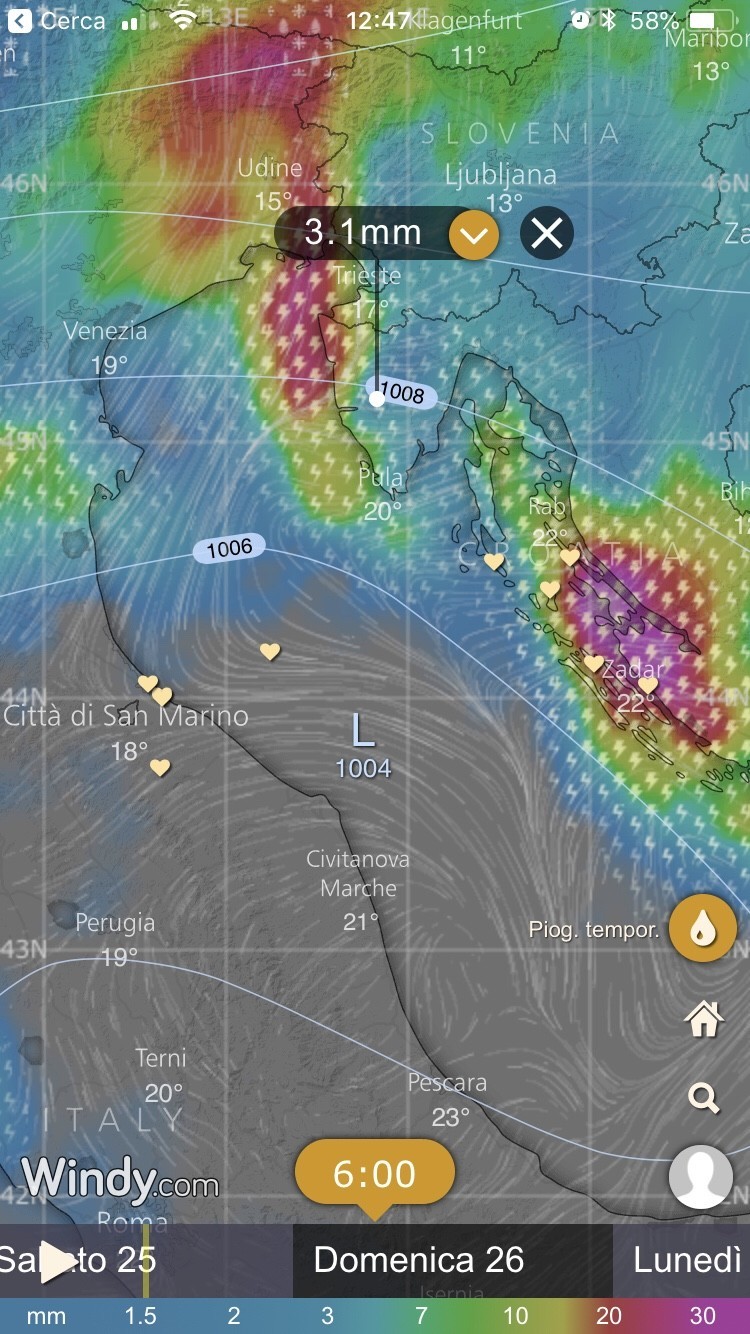Screen dimensions: 750x1334
Task: Select Domenica 26 on the timeline
Action: tap(419, 1260)
